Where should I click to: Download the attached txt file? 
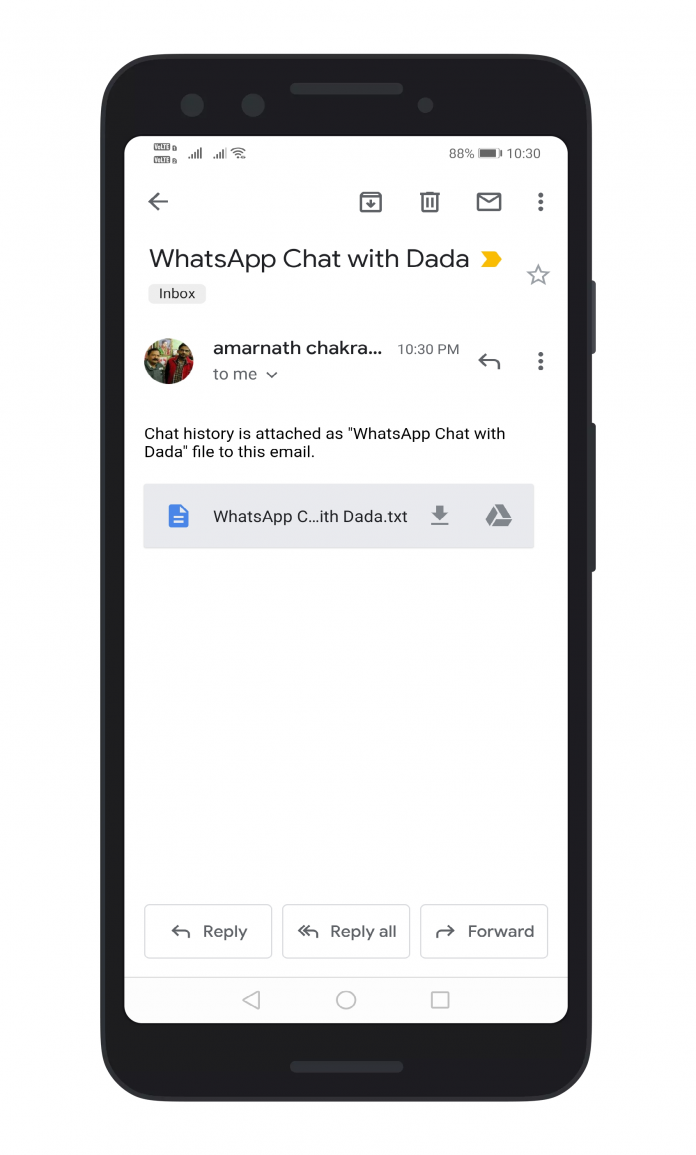tap(439, 516)
